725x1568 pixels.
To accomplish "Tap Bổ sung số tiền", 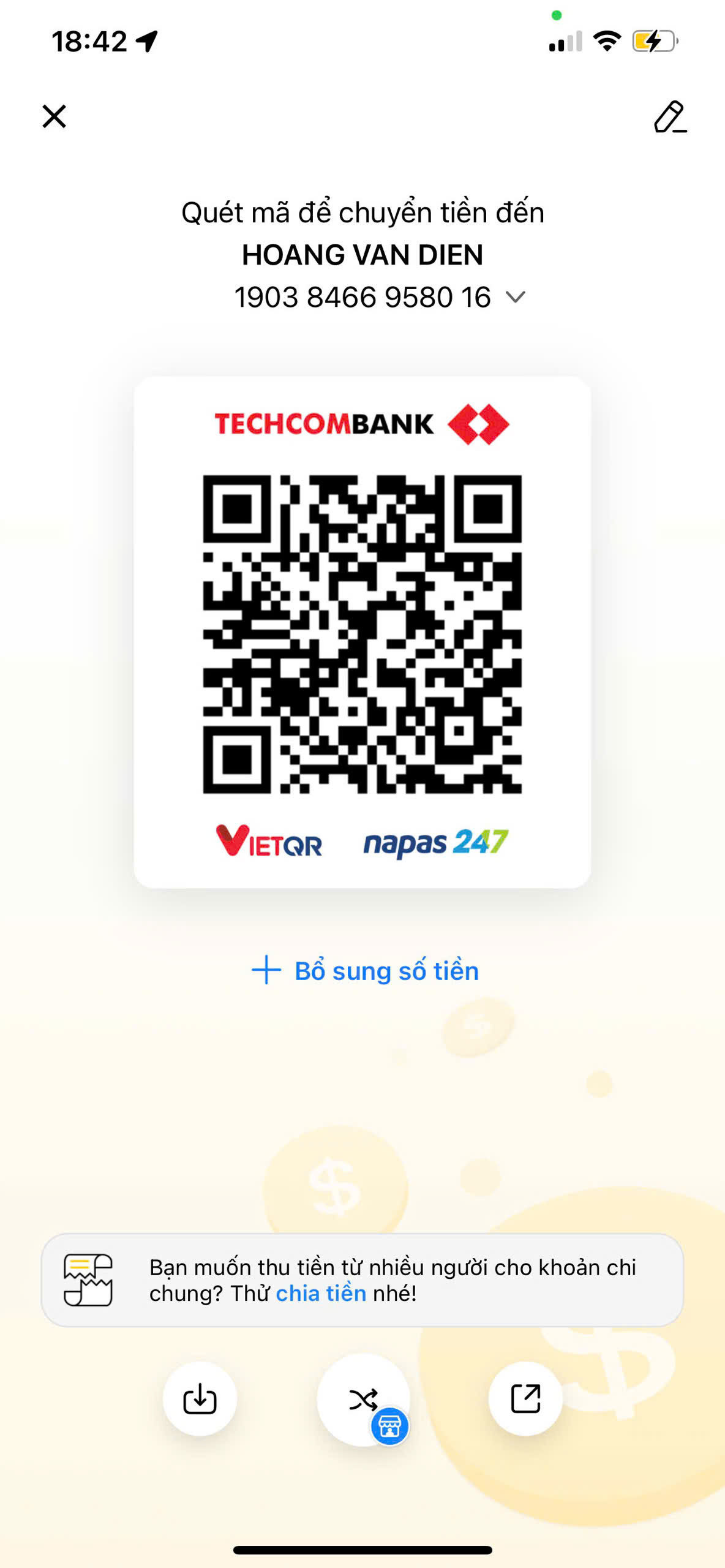I will (365, 971).
